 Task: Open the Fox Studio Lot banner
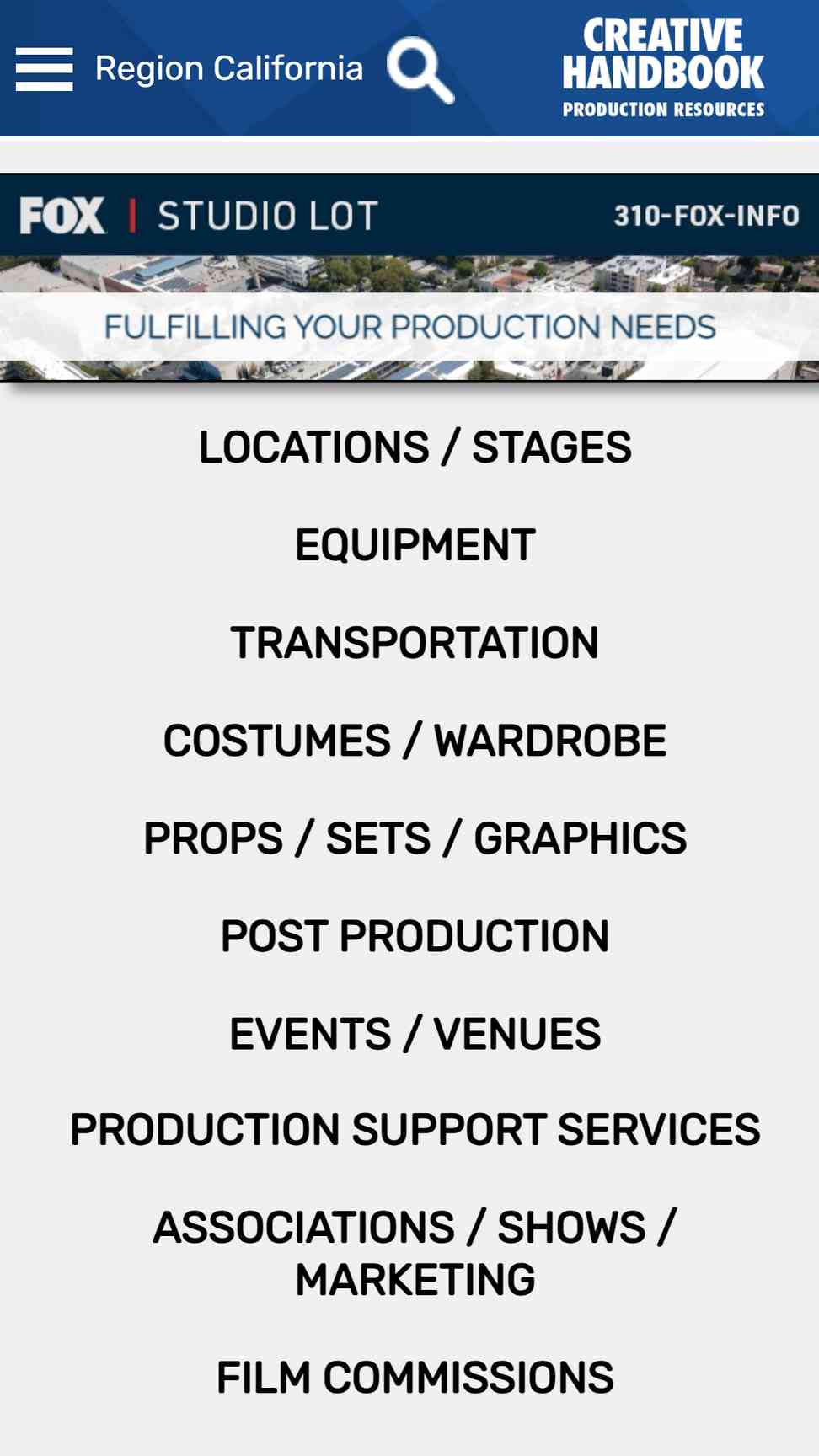(409, 277)
